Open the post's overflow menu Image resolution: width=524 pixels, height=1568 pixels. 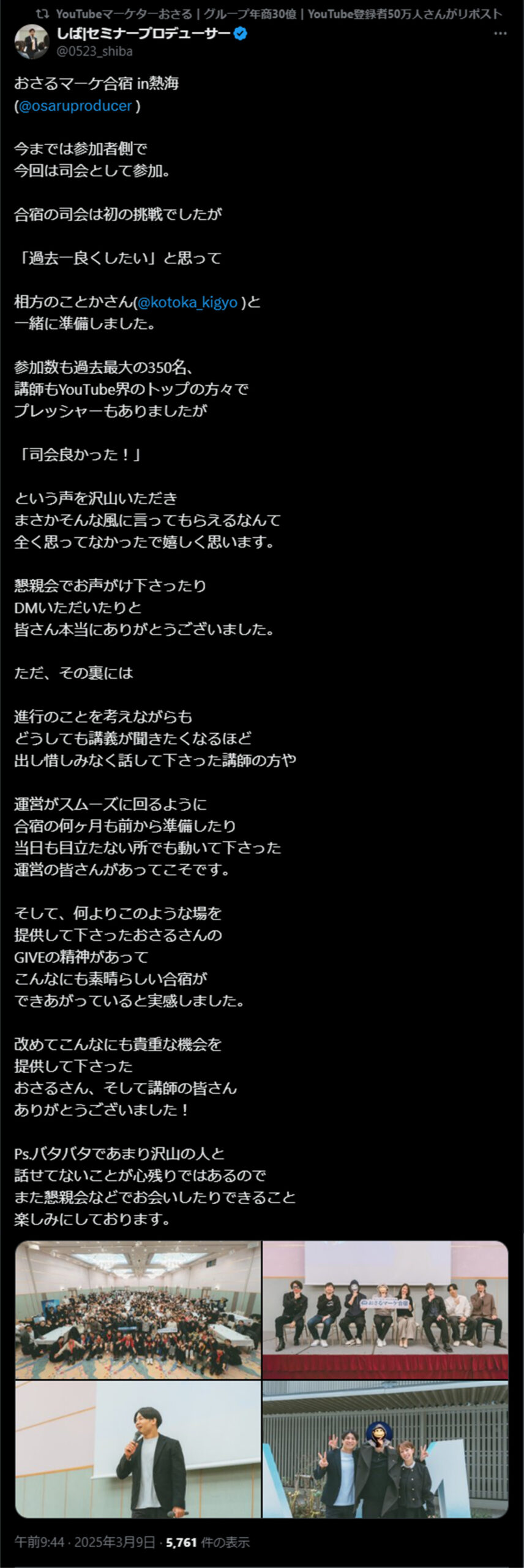[x=500, y=34]
